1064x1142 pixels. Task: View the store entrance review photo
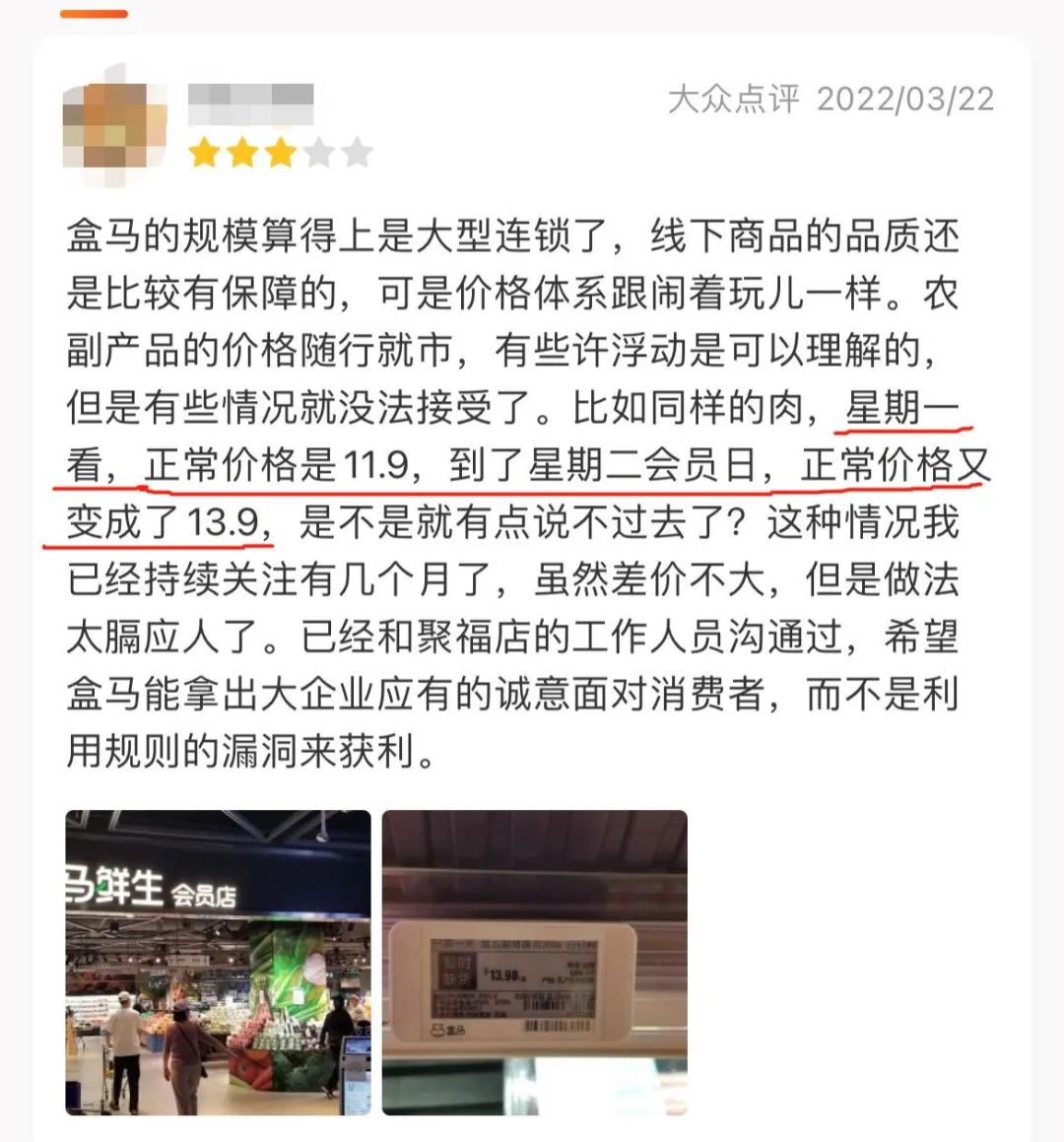point(218,963)
